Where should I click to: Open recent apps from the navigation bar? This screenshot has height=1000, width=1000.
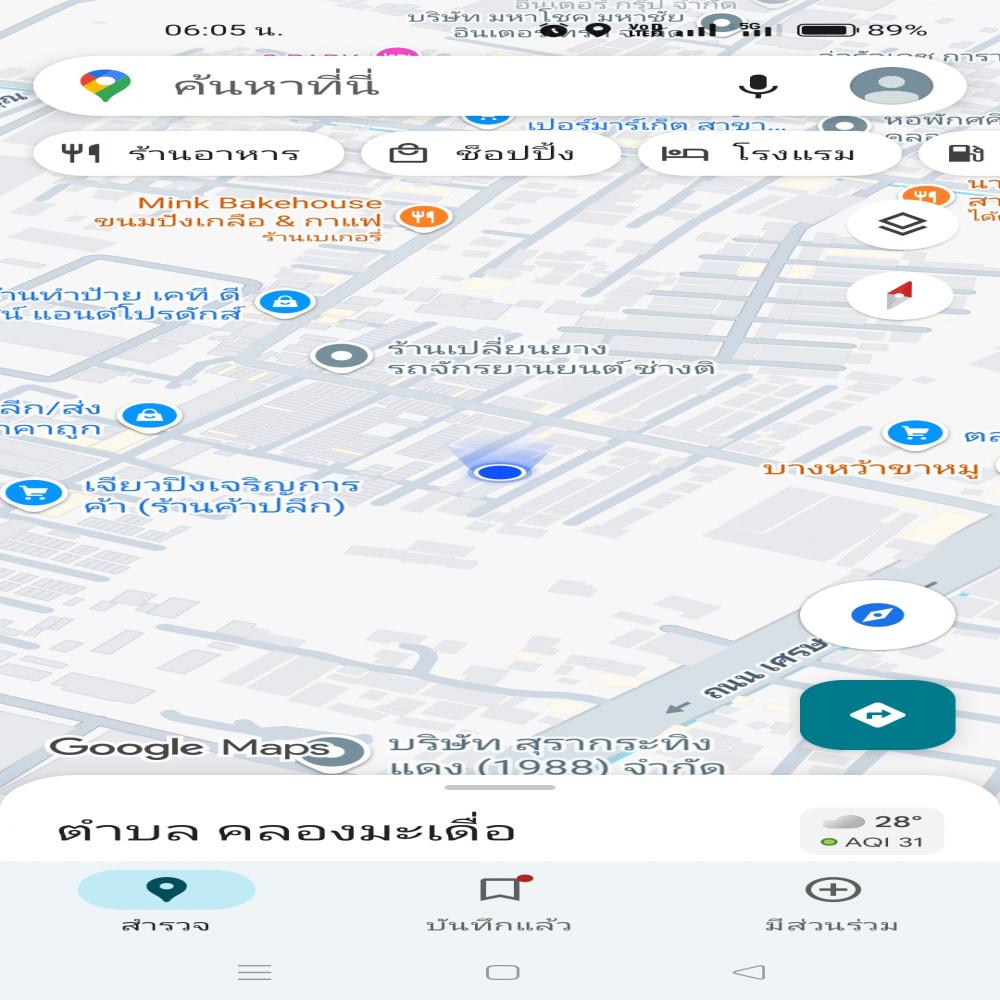254,972
